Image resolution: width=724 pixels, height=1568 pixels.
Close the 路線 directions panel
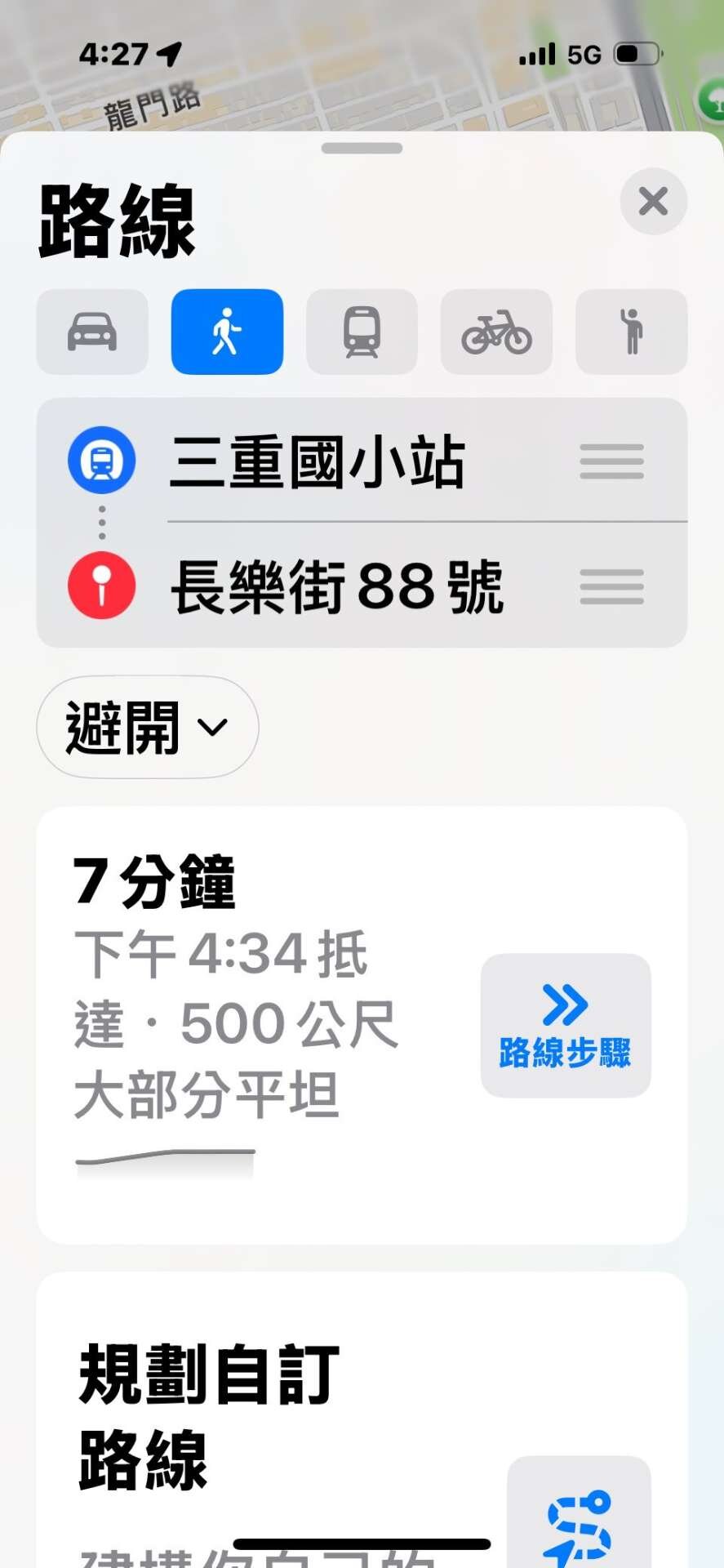(653, 202)
